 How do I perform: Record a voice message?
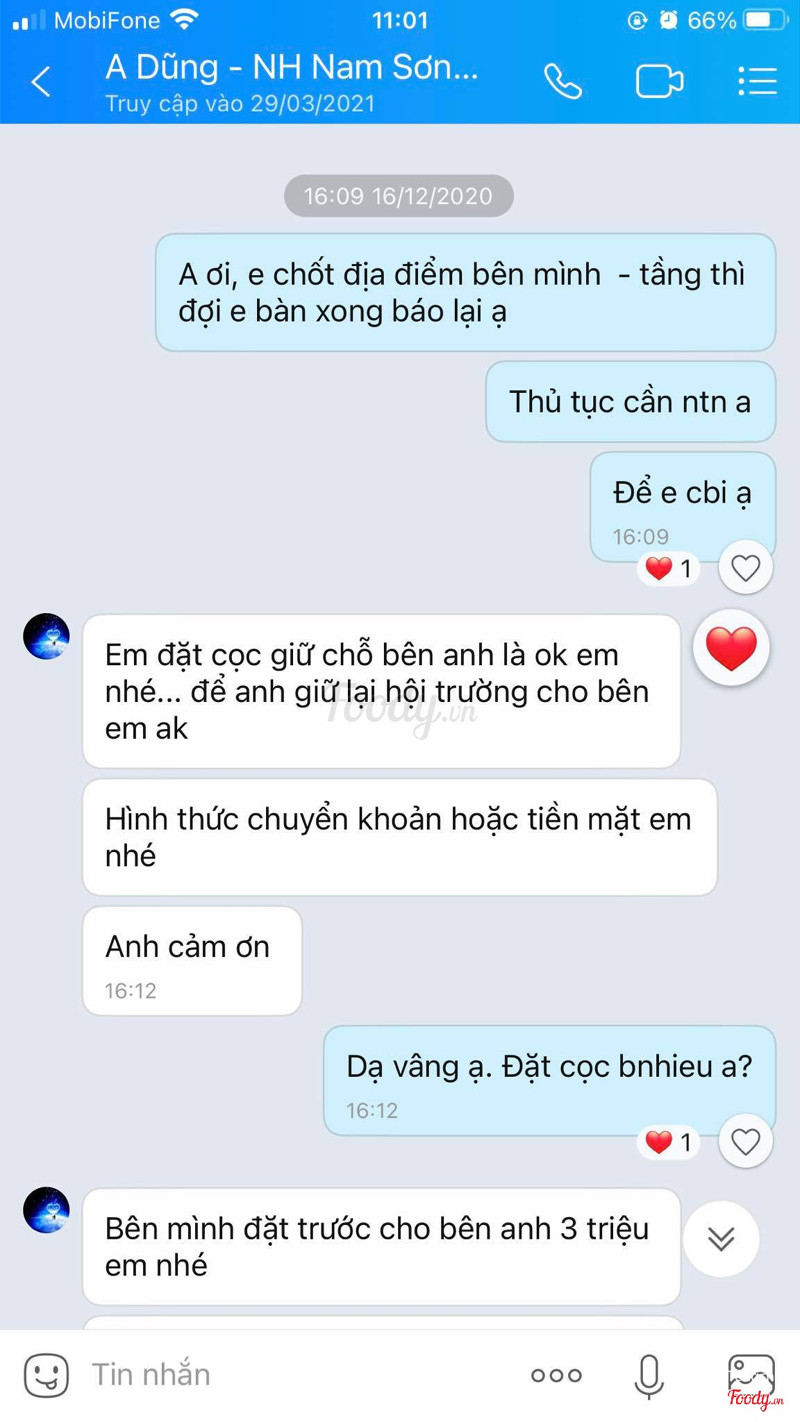[x=649, y=1375]
